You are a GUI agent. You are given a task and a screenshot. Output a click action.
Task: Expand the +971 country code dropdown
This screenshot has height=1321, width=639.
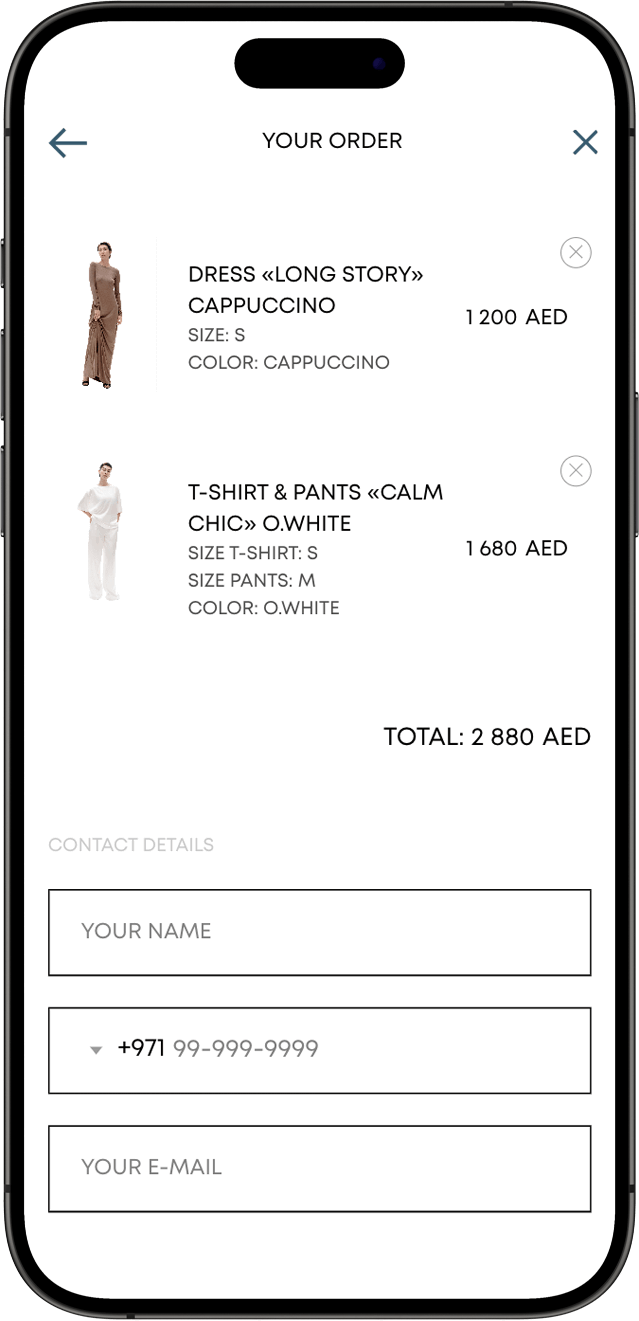[97, 1050]
